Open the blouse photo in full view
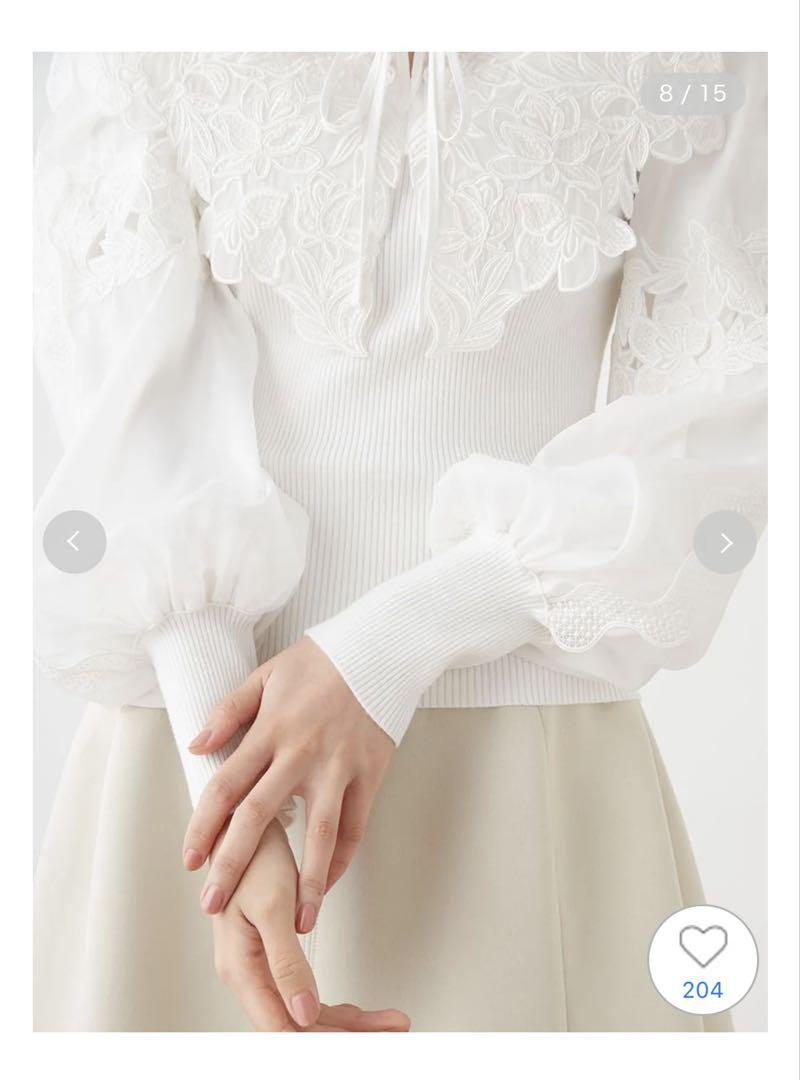The image size is (800, 1080). click(400, 400)
